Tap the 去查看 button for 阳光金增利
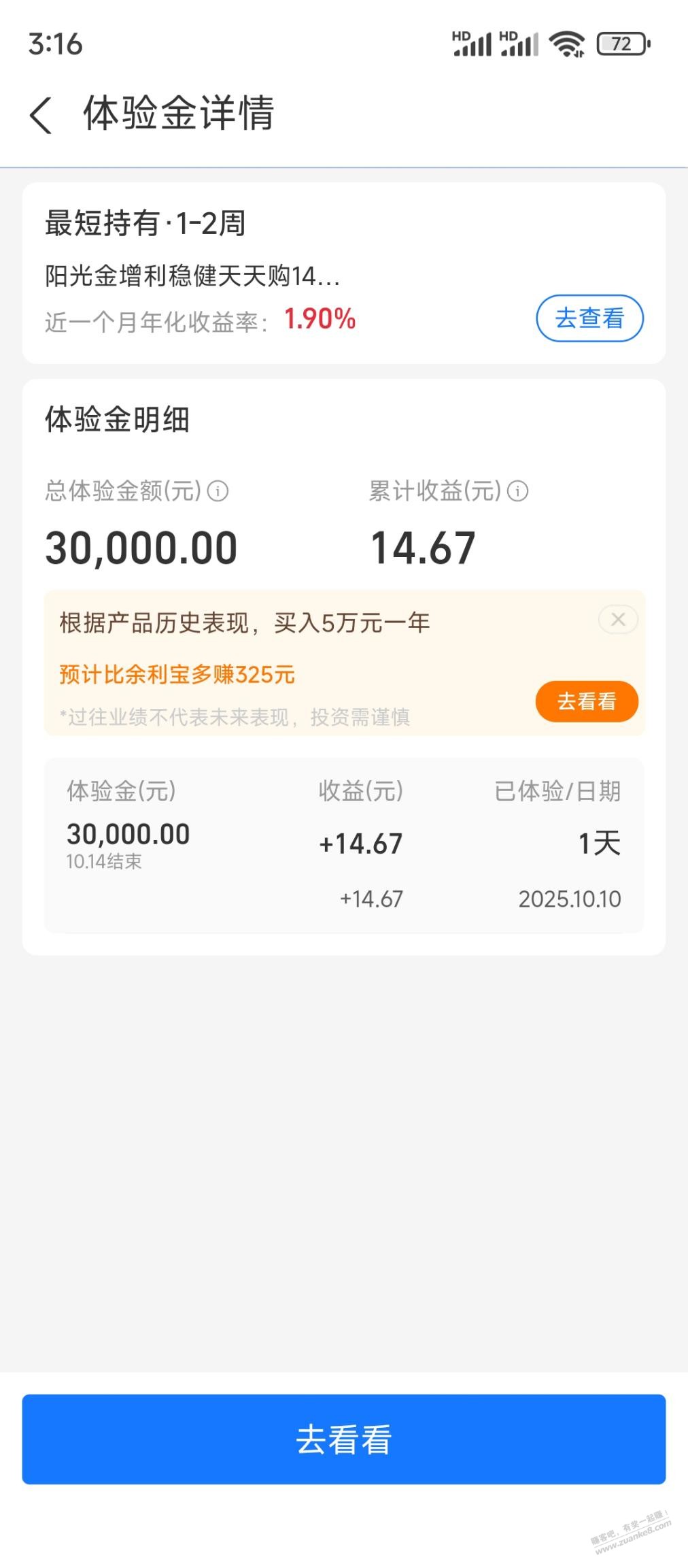 (x=589, y=318)
